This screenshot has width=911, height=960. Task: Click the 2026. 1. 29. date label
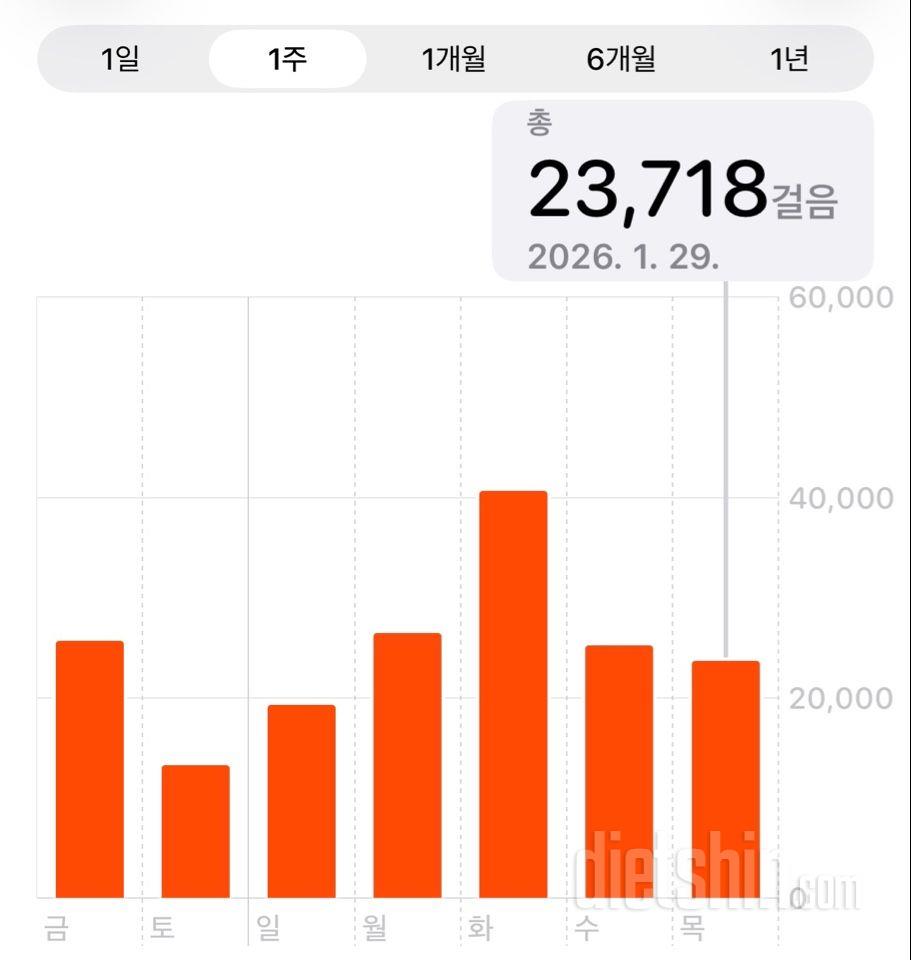tap(622, 253)
